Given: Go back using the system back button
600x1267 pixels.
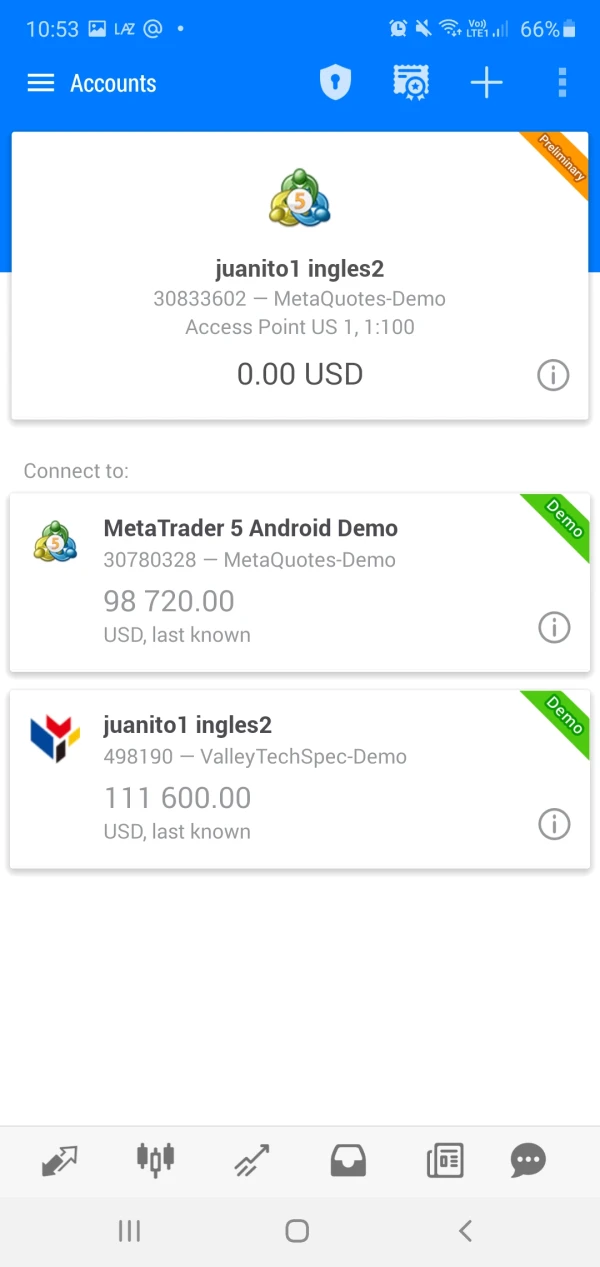Looking at the screenshot, I should click(x=464, y=1231).
